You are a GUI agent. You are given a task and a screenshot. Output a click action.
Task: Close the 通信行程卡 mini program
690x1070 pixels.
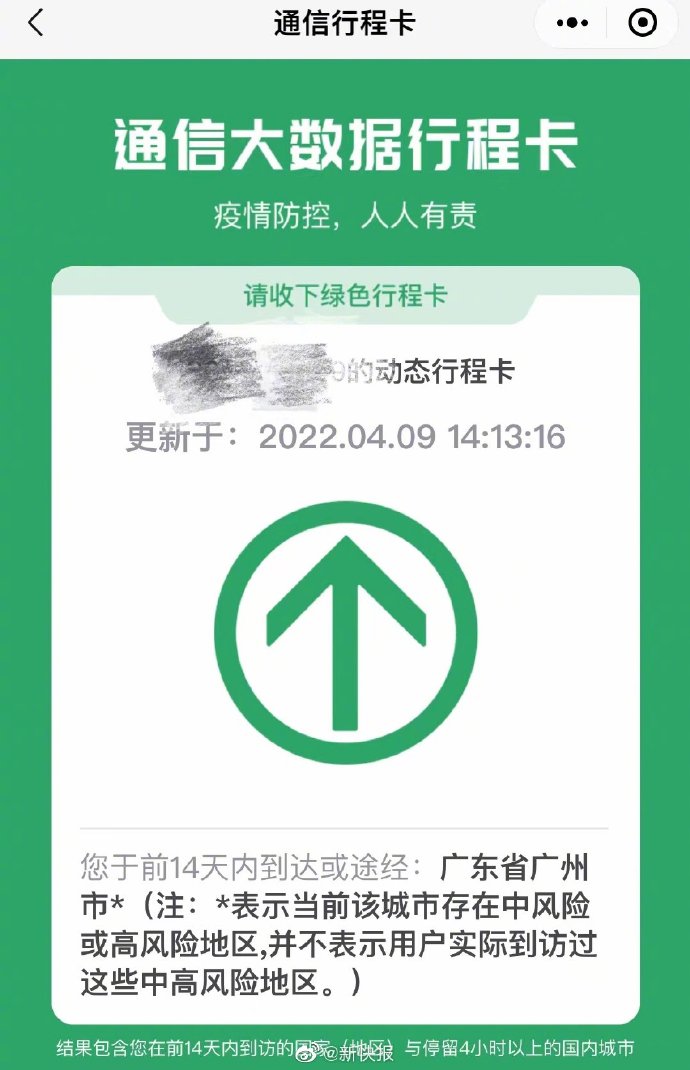tap(643, 23)
